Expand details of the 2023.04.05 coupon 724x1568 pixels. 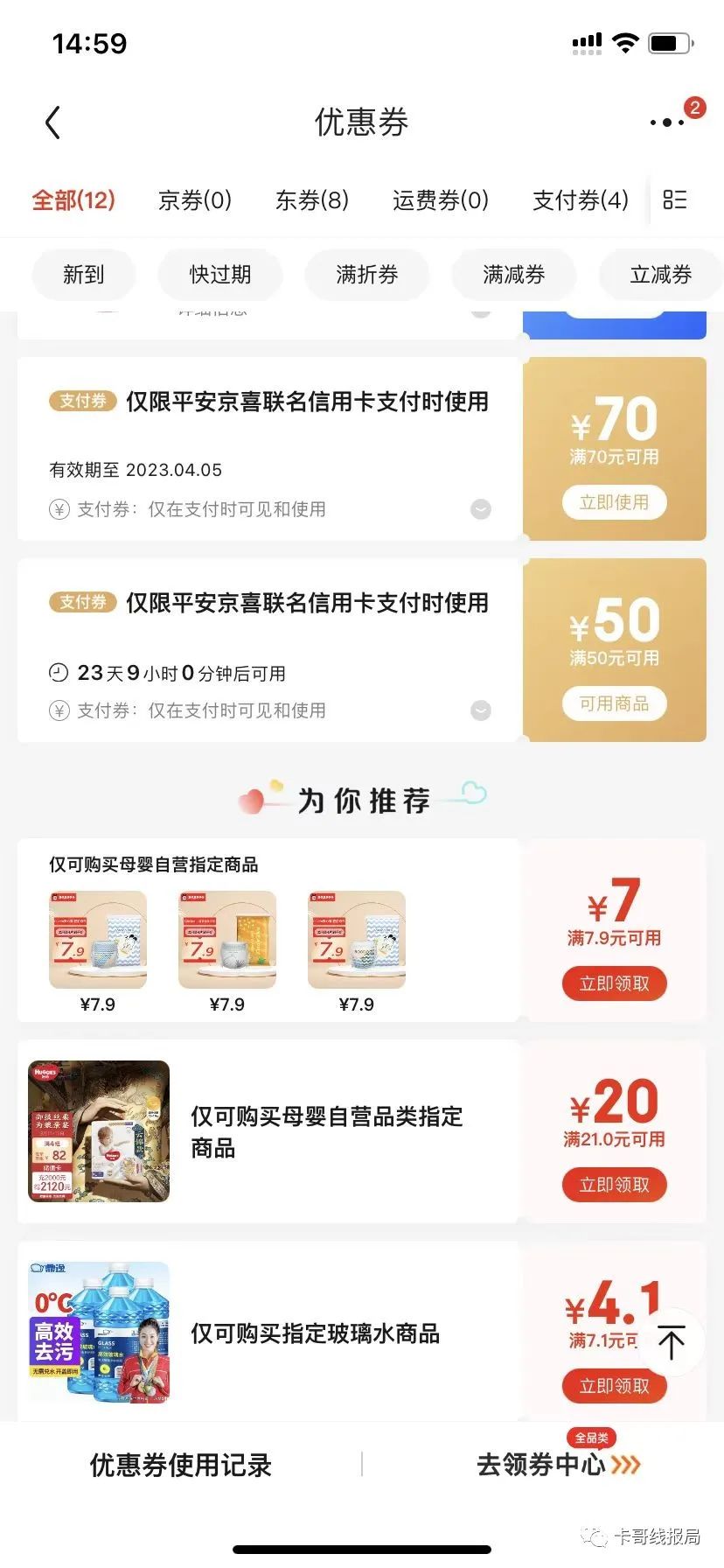pyautogui.click(x=481, y=509)
